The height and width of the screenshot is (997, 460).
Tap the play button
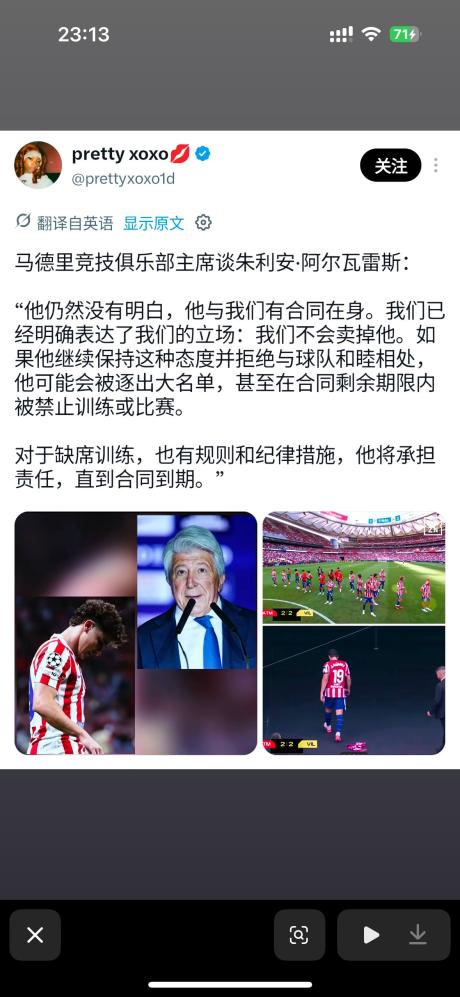pos(371,935)
